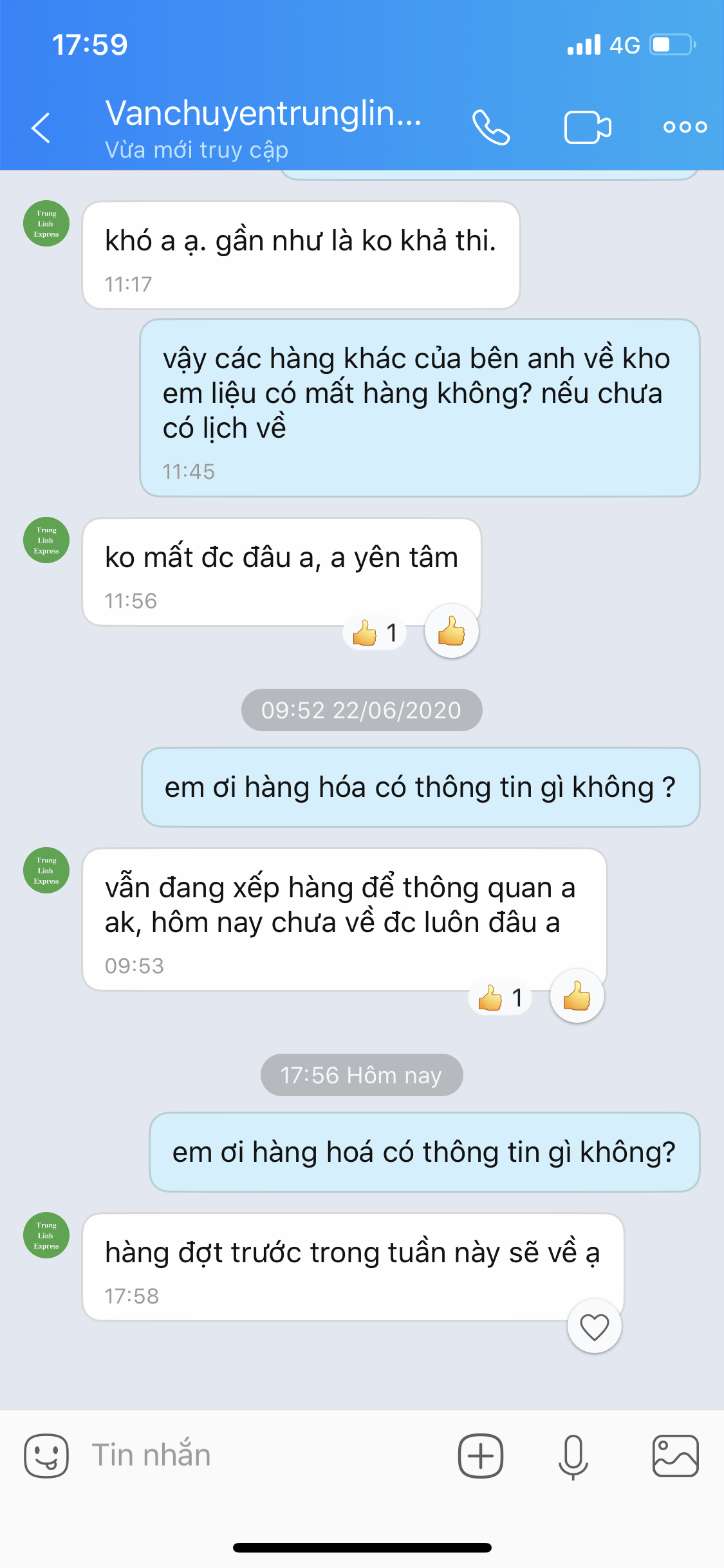Go back to the chat list
Viewport: 724px width, 1568px height.
point(41,127)
